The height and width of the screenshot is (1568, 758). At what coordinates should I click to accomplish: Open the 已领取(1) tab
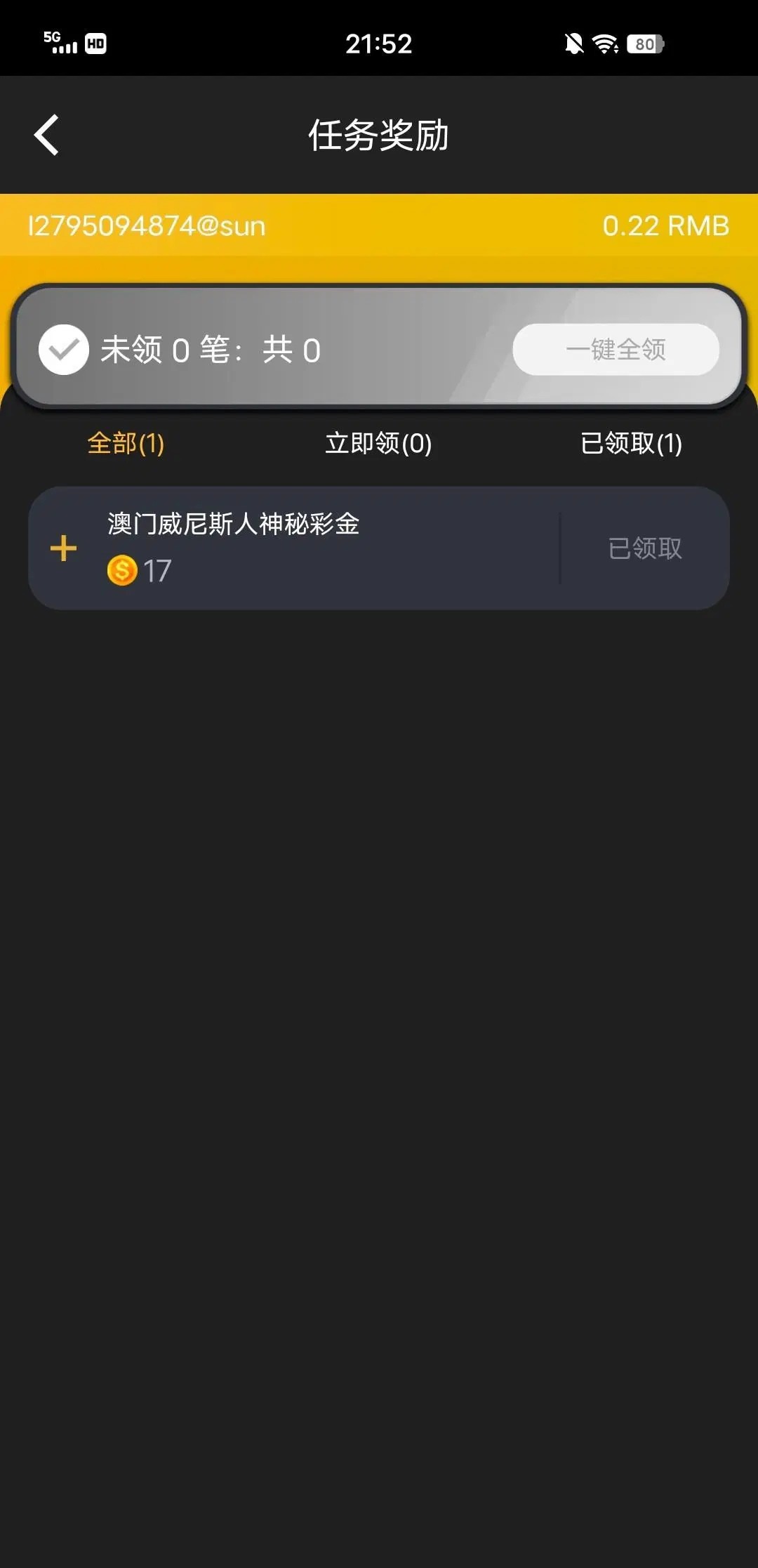click(x=631, y=443)
